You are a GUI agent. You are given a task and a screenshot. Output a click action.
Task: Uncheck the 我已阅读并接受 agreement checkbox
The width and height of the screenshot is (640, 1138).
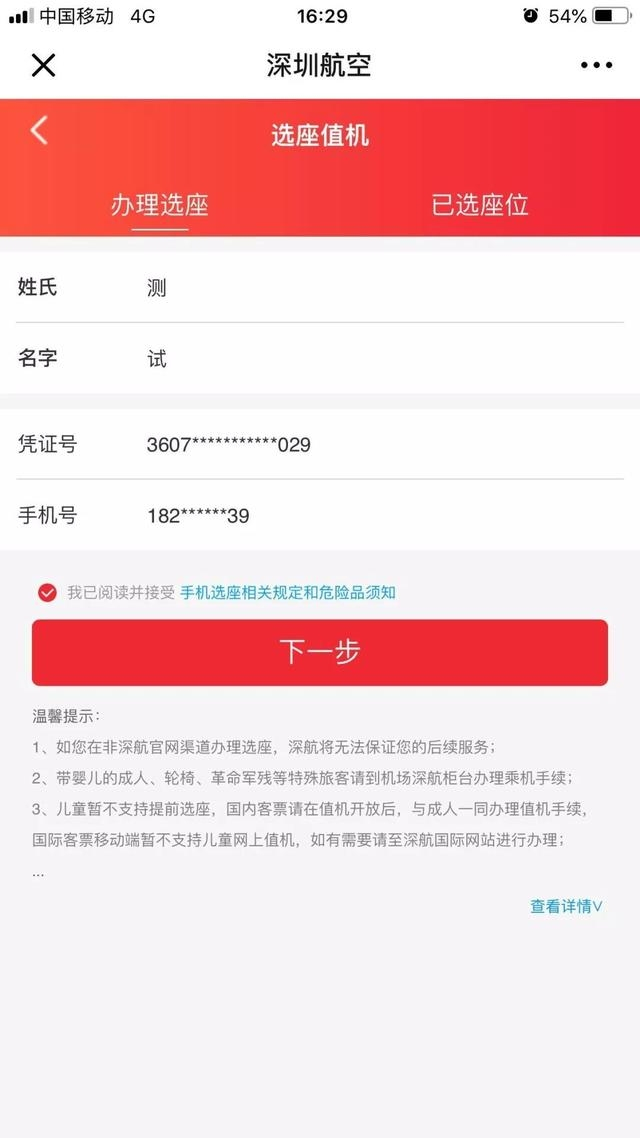click(x=47, y=593)
